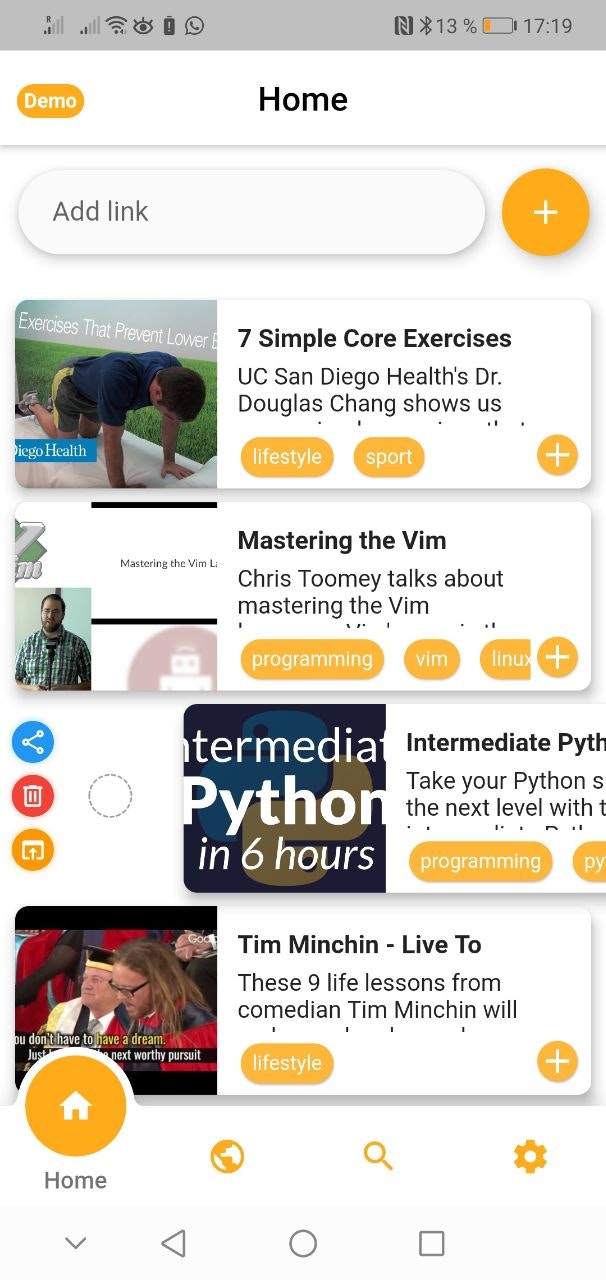The height and width of the screenshot is (1280, 606).
Task: Switch to the globe tab
Action: tap(227, 1157)
